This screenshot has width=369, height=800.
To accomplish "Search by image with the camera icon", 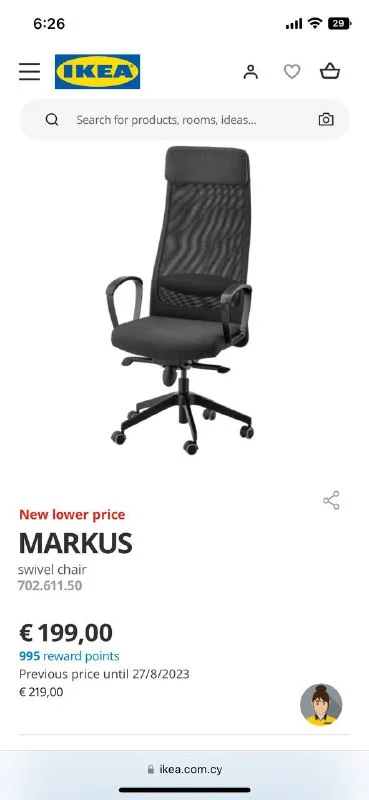I will [326, 120].
